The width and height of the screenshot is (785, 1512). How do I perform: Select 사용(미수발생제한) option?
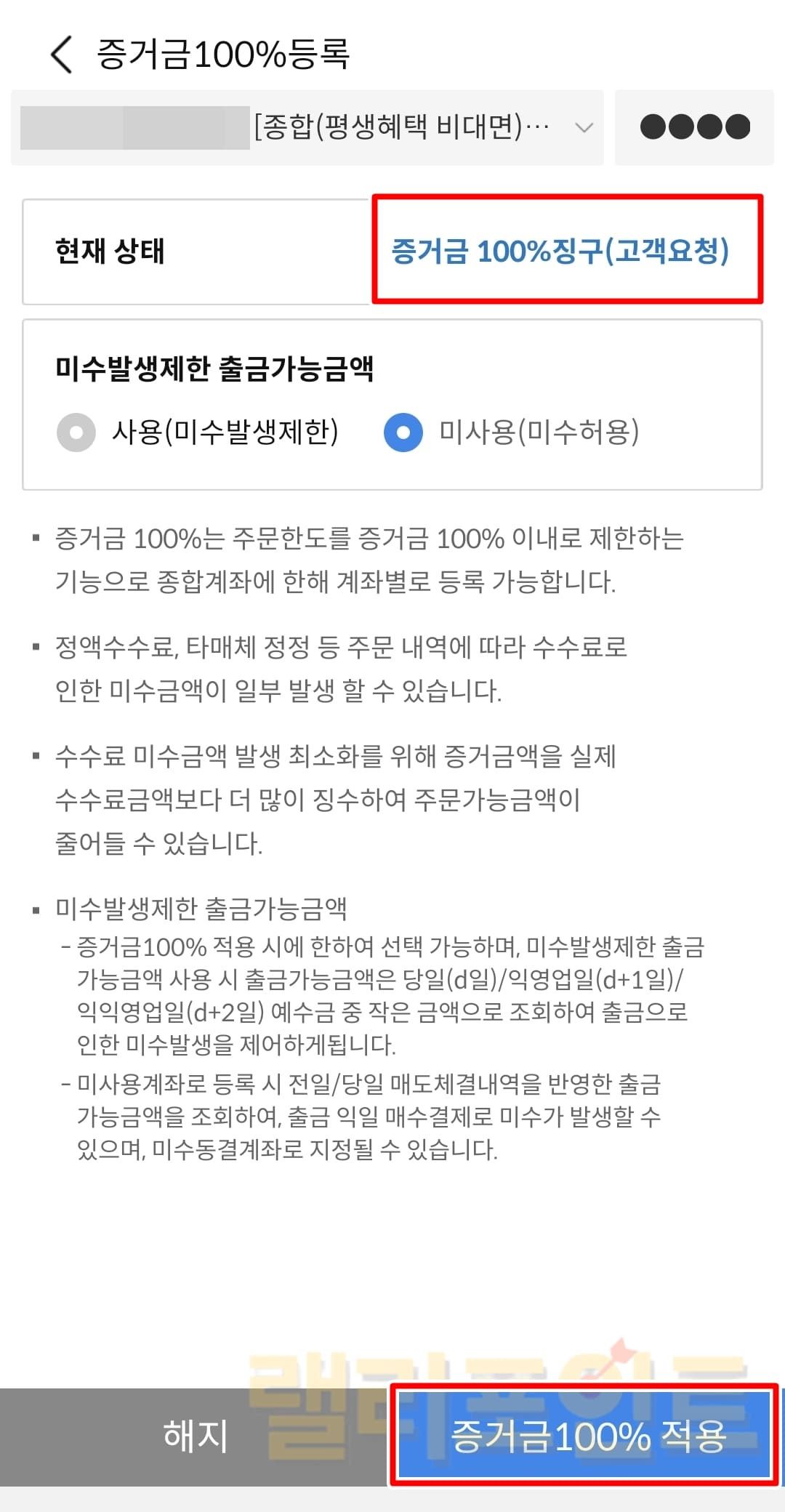[77, 433]
